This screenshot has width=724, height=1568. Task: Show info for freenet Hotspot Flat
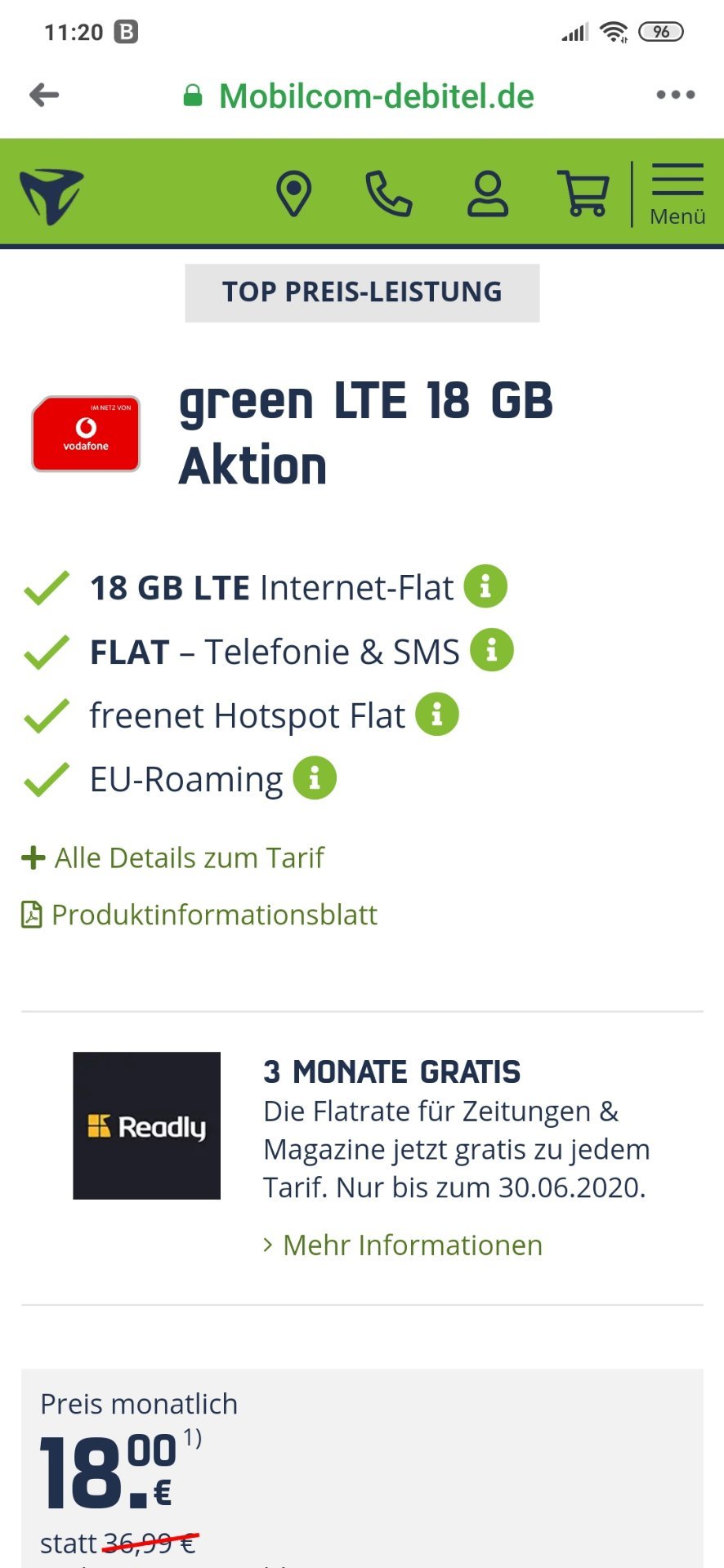pos(437,715)
